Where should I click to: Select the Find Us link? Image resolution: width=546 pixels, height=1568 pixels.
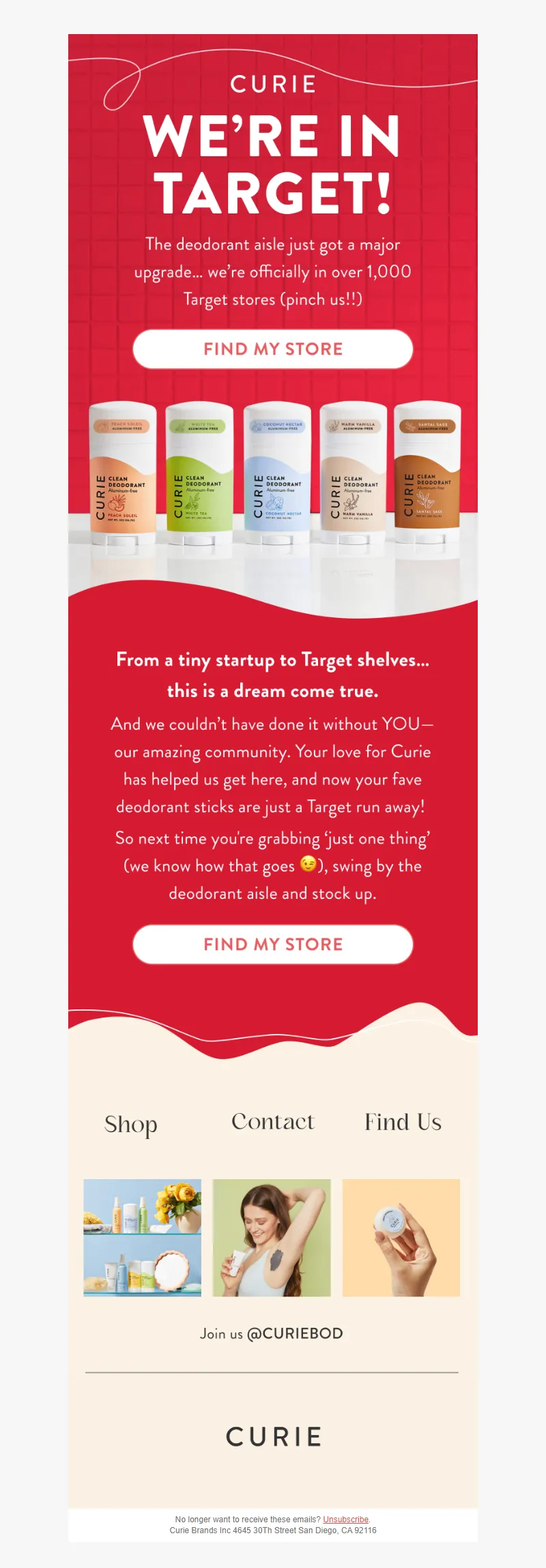tap(403, 1123)
